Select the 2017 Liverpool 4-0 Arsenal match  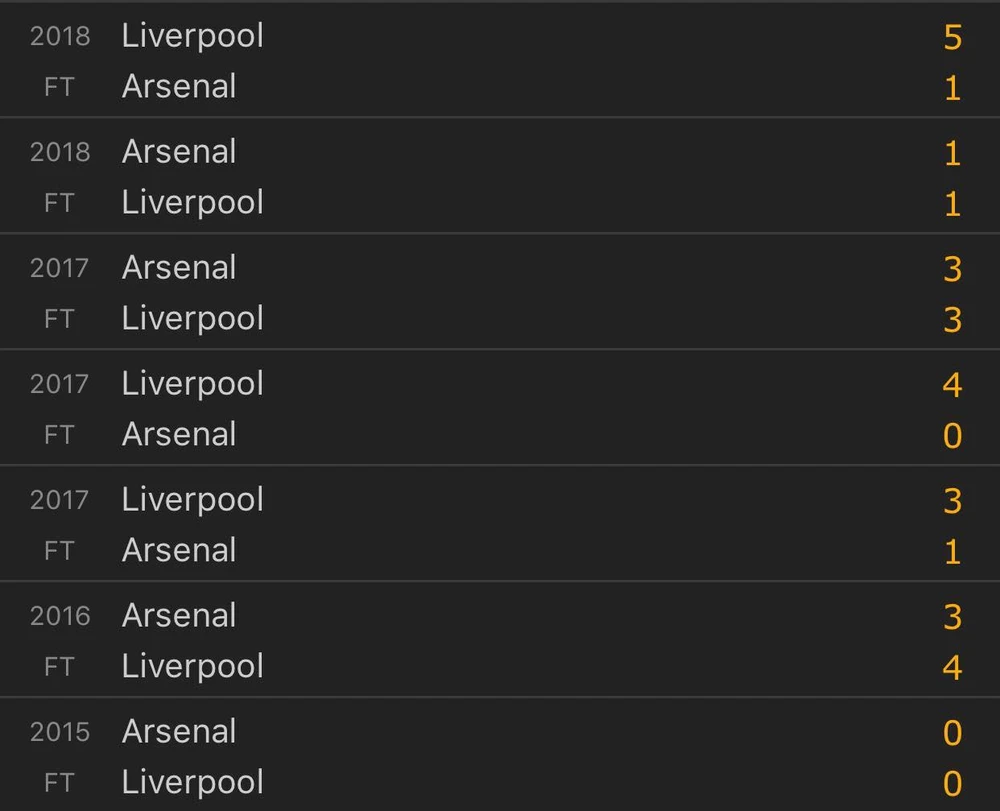point(500,409)
